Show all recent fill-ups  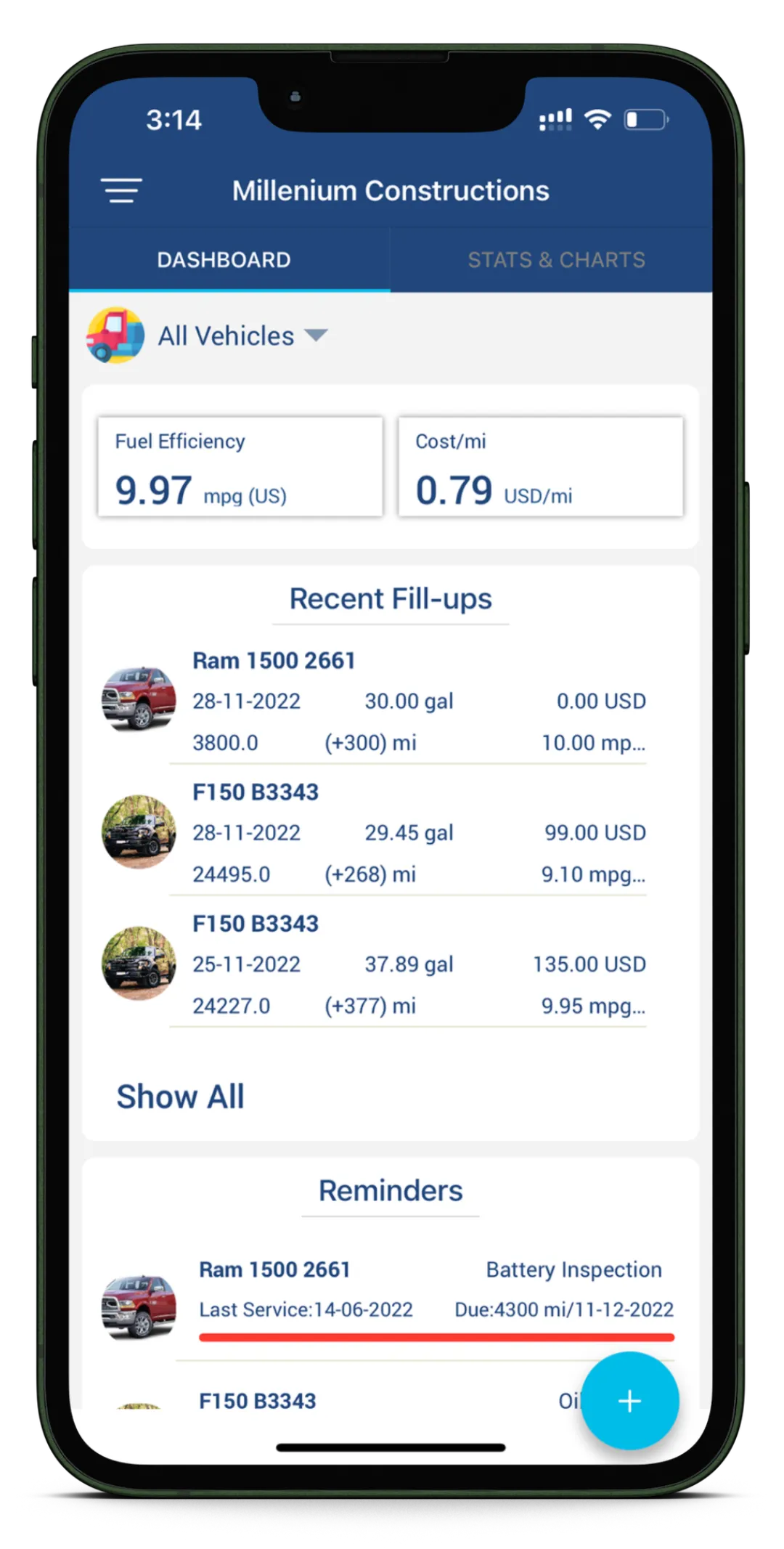pos(180,1097)
